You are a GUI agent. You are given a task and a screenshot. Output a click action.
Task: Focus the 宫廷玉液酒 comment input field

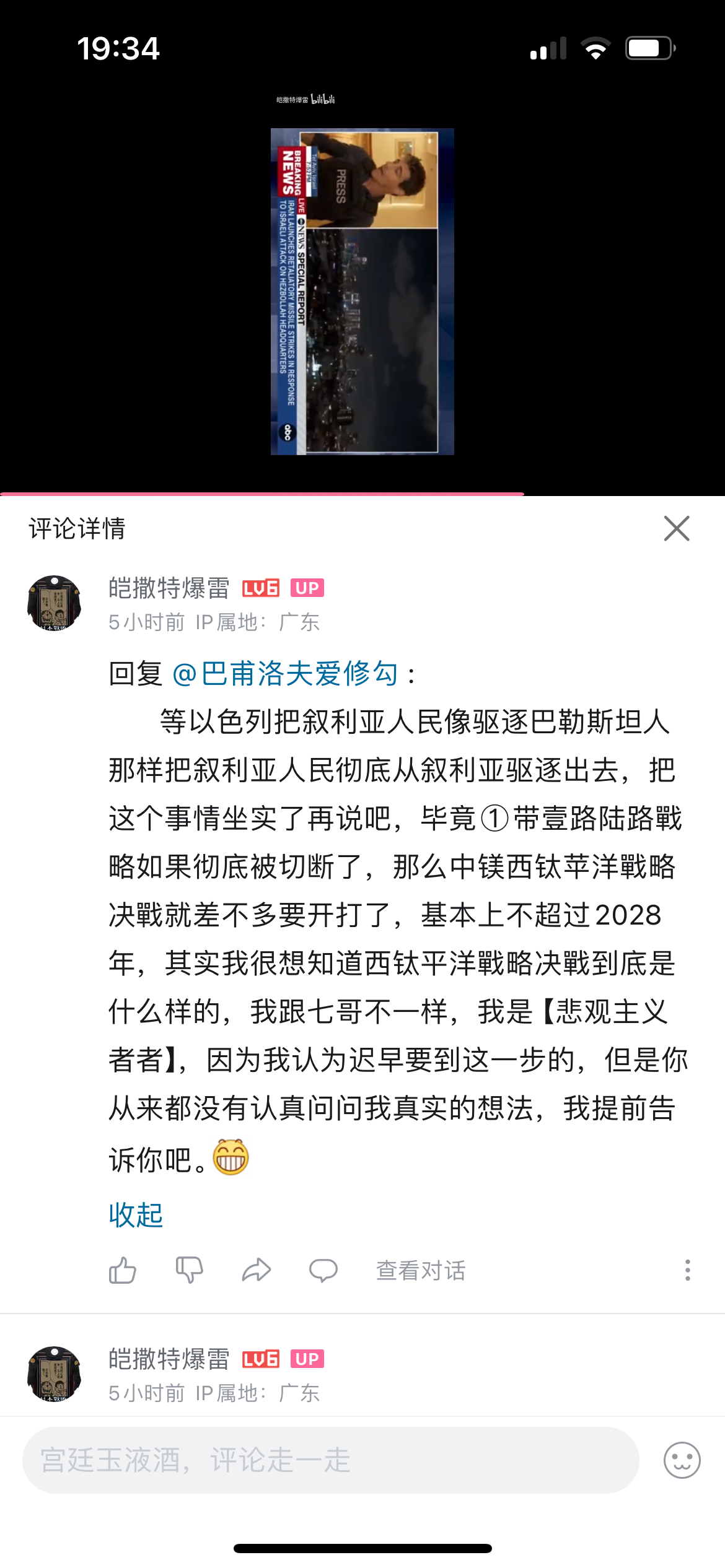[x=330, y=1460]
